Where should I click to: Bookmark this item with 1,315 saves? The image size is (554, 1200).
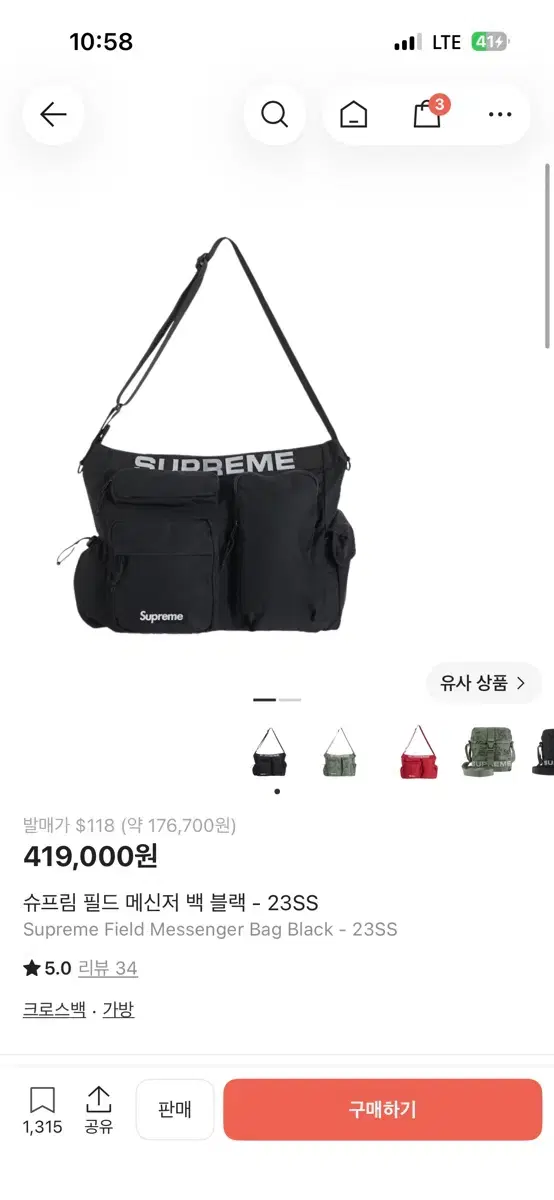pos(42,1111)
